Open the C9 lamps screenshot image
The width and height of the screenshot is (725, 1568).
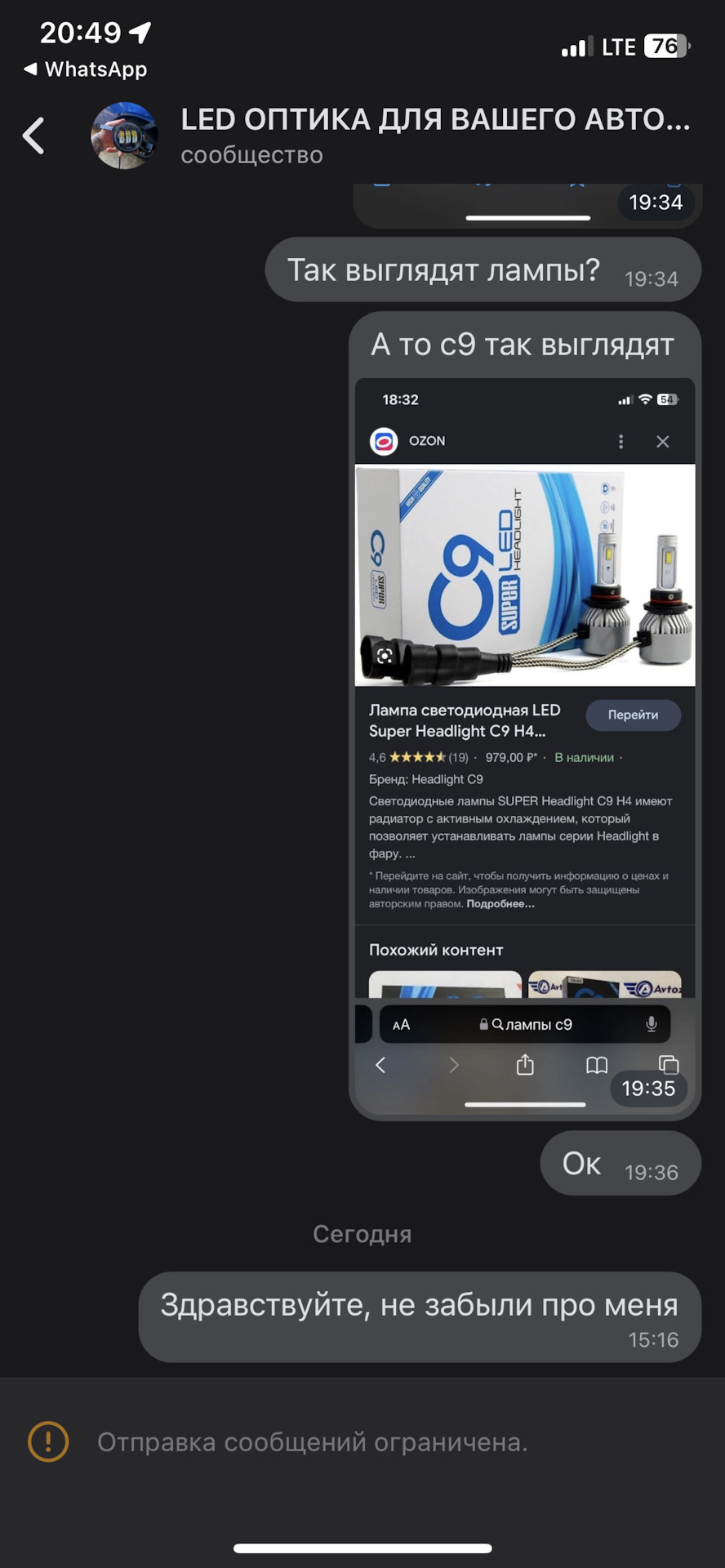pos(524,735)
